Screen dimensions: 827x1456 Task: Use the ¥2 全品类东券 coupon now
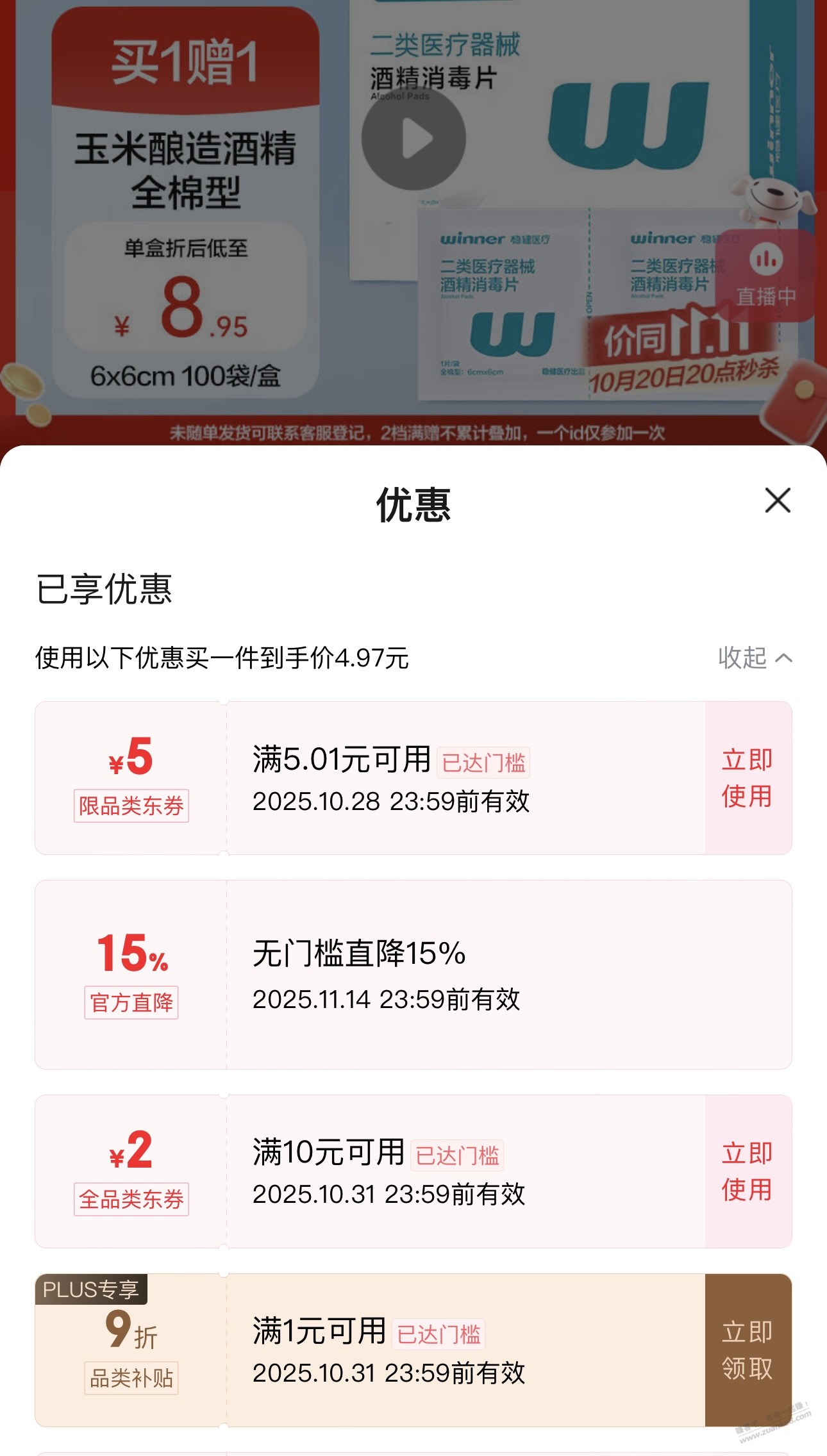pos(748,1171)
